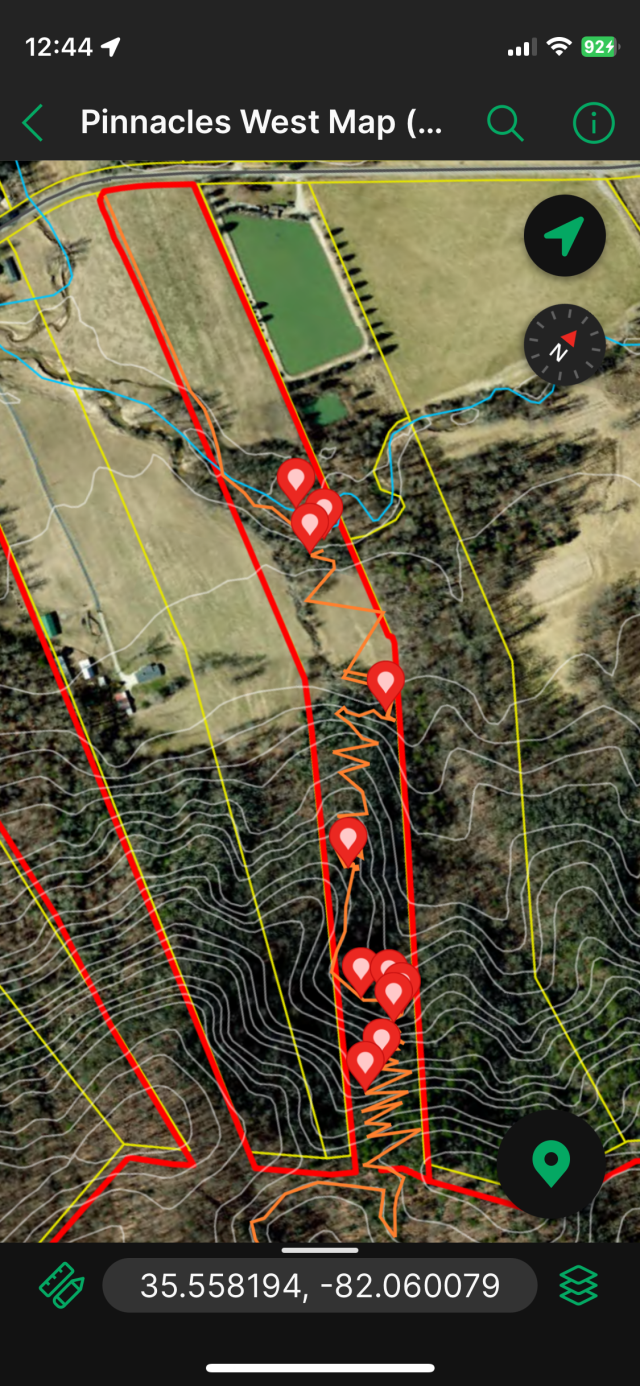Open the map layers panel
This screenshot has height=1386, width=640.
coord(579,1285)
